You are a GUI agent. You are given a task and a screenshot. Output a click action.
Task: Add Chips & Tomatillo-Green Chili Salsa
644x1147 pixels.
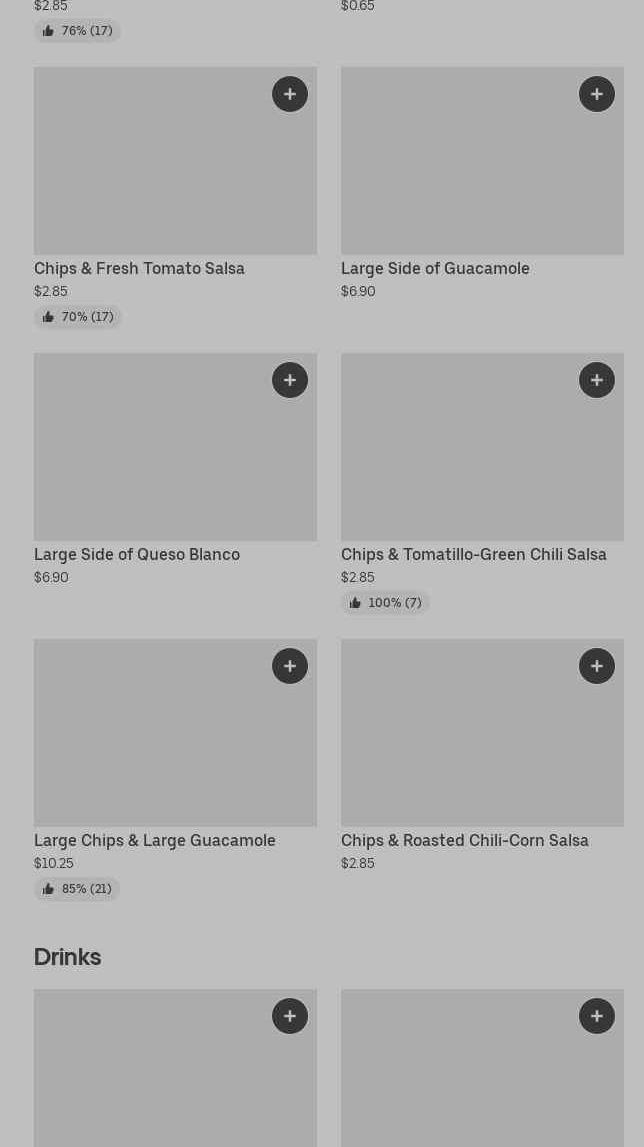tap(597, 380)
